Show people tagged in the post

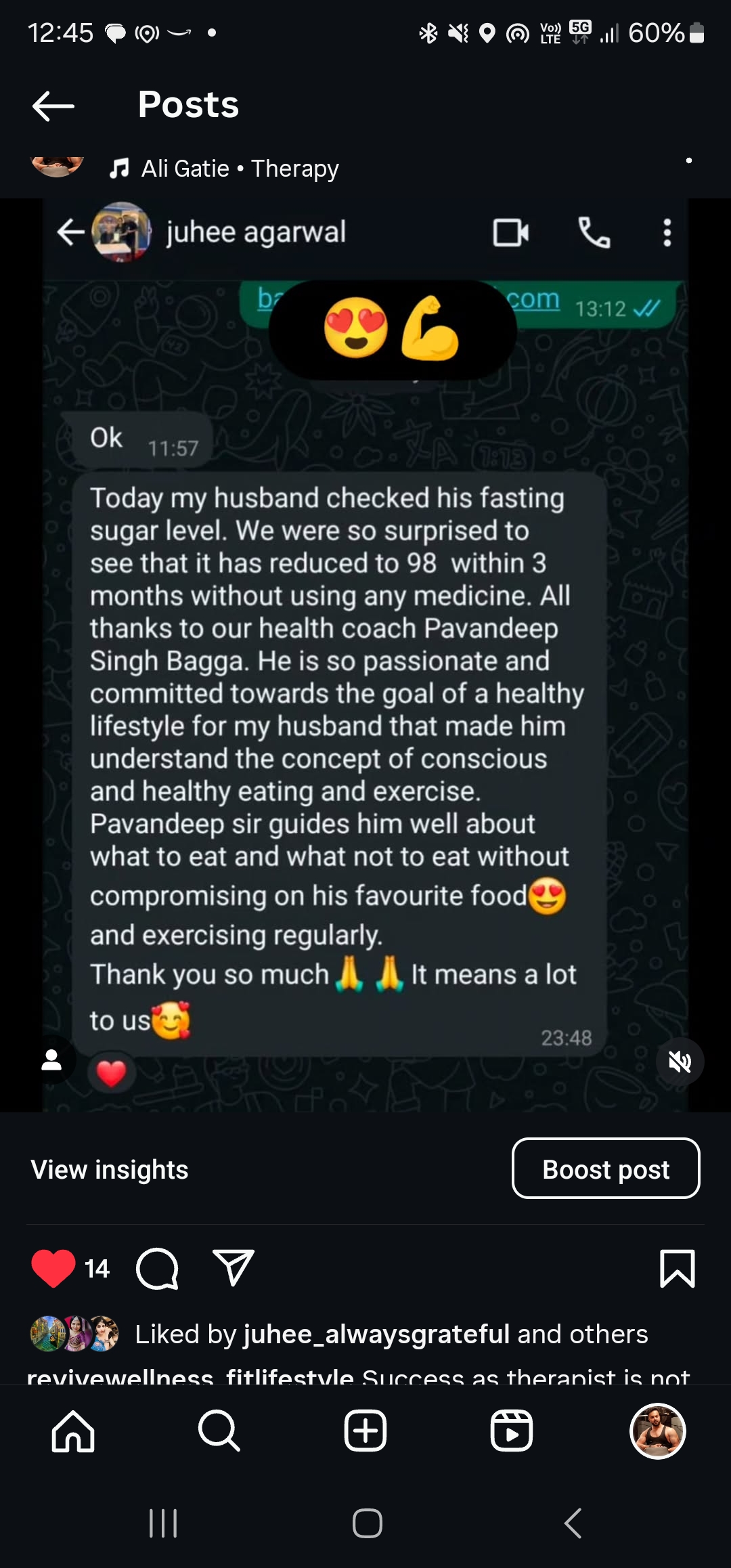click(x=52, y=1060)
